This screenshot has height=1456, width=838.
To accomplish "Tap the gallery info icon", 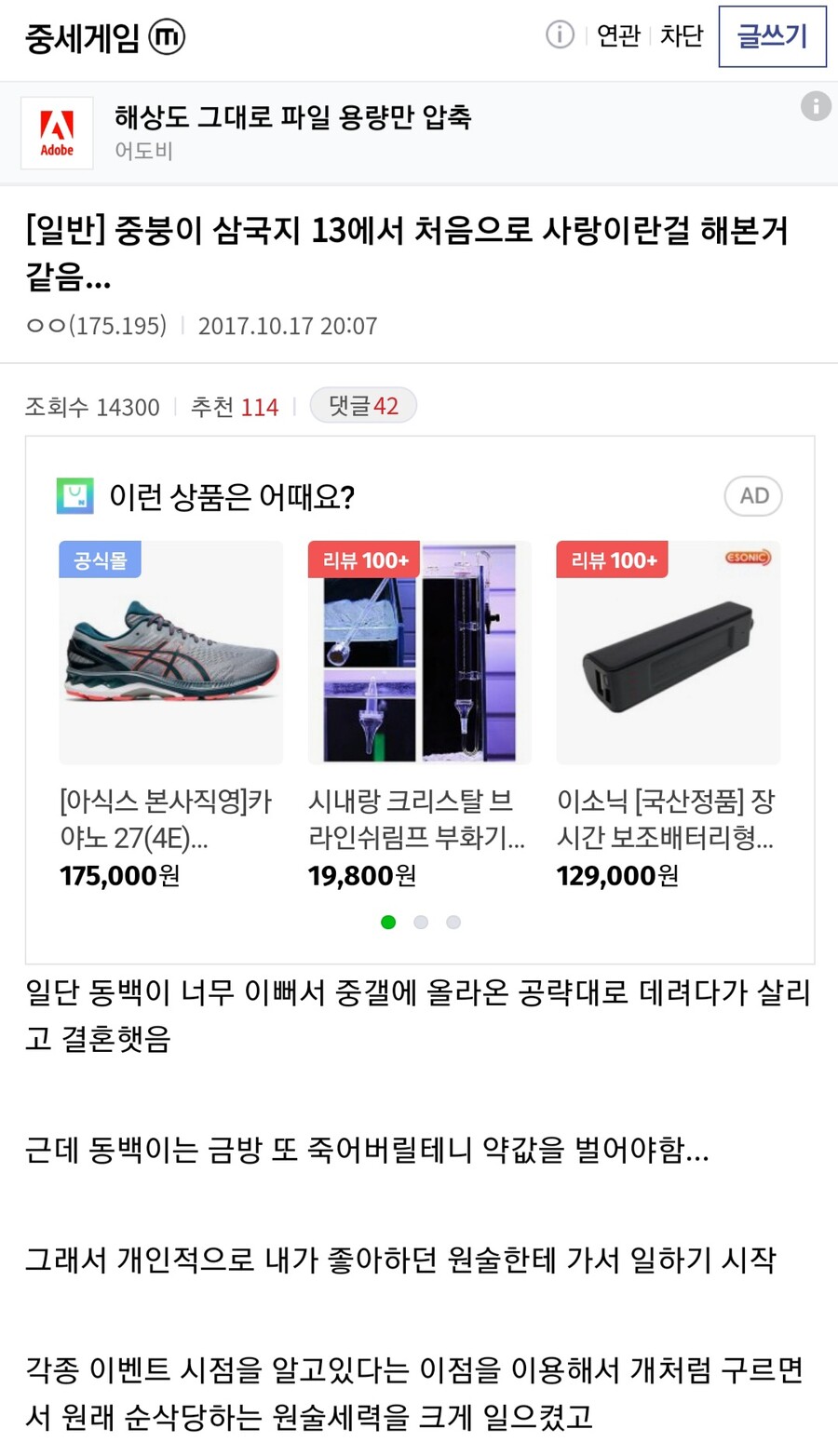I will (560, 35).
